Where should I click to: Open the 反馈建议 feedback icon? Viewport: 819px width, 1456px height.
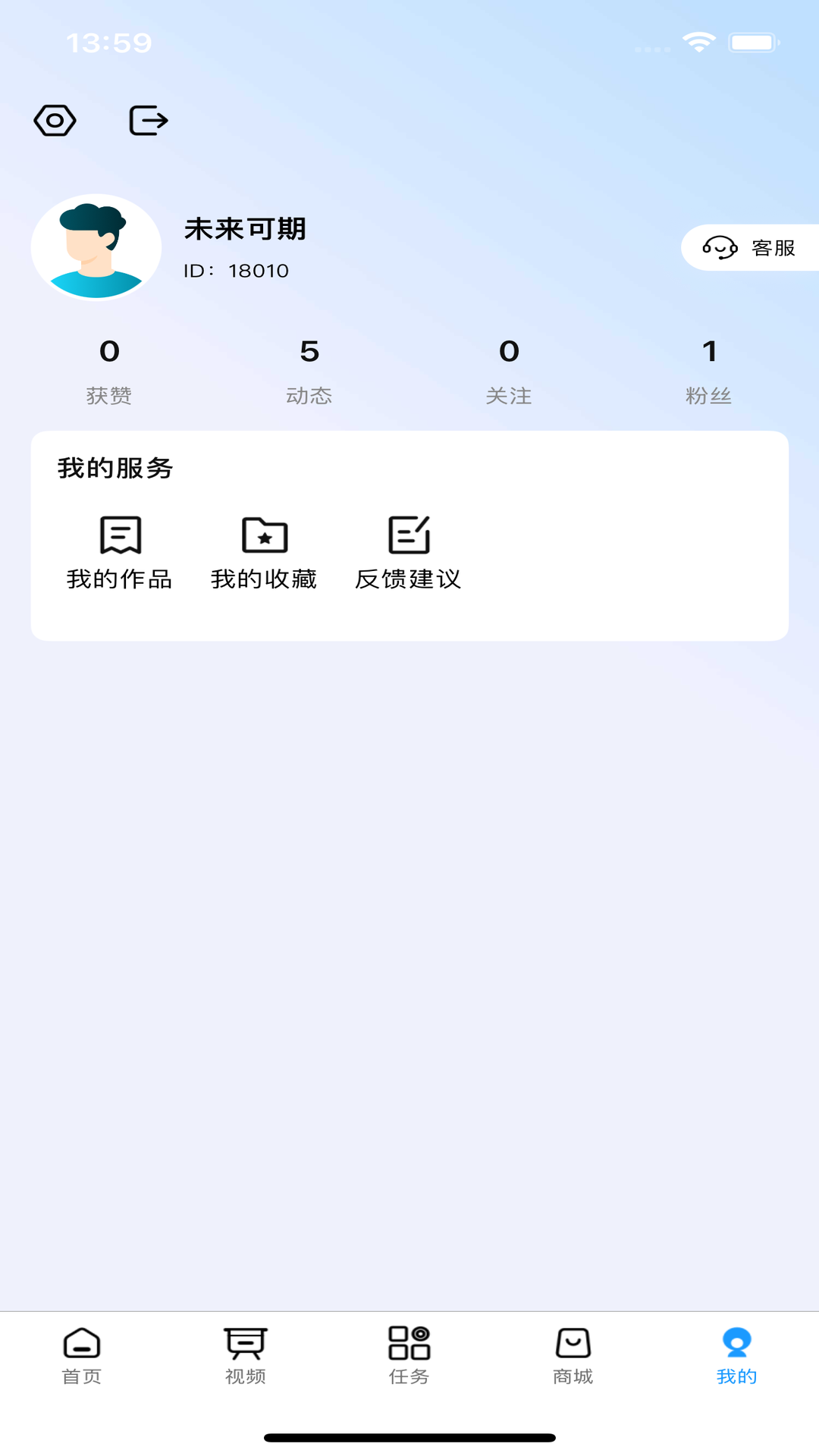tap(410, 536)
